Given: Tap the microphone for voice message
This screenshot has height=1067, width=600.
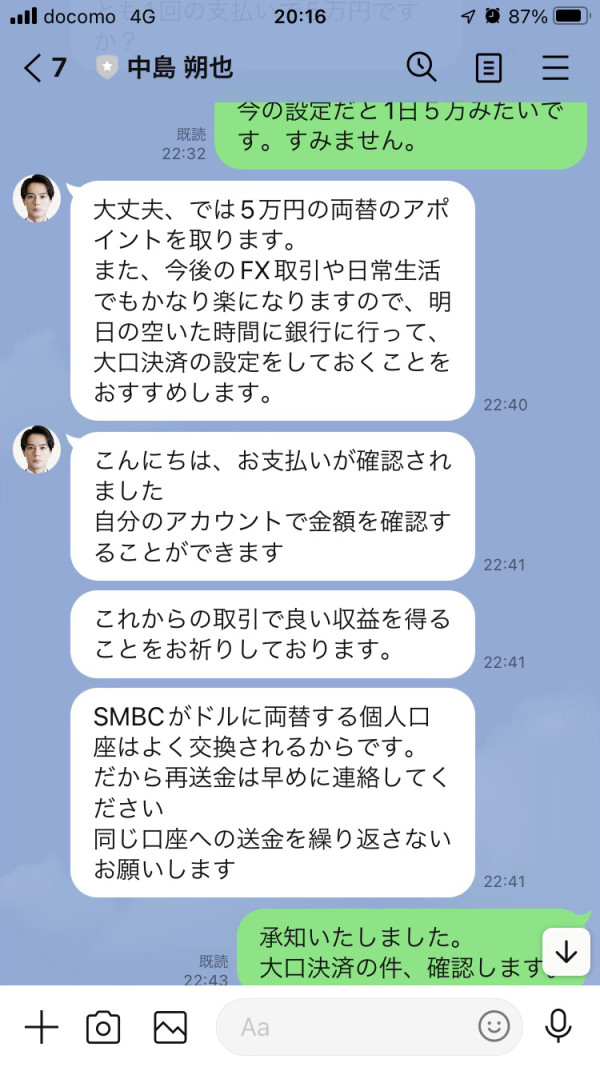Looking at the screenshot, I should pyautogui.click(x=559, y=1027).
